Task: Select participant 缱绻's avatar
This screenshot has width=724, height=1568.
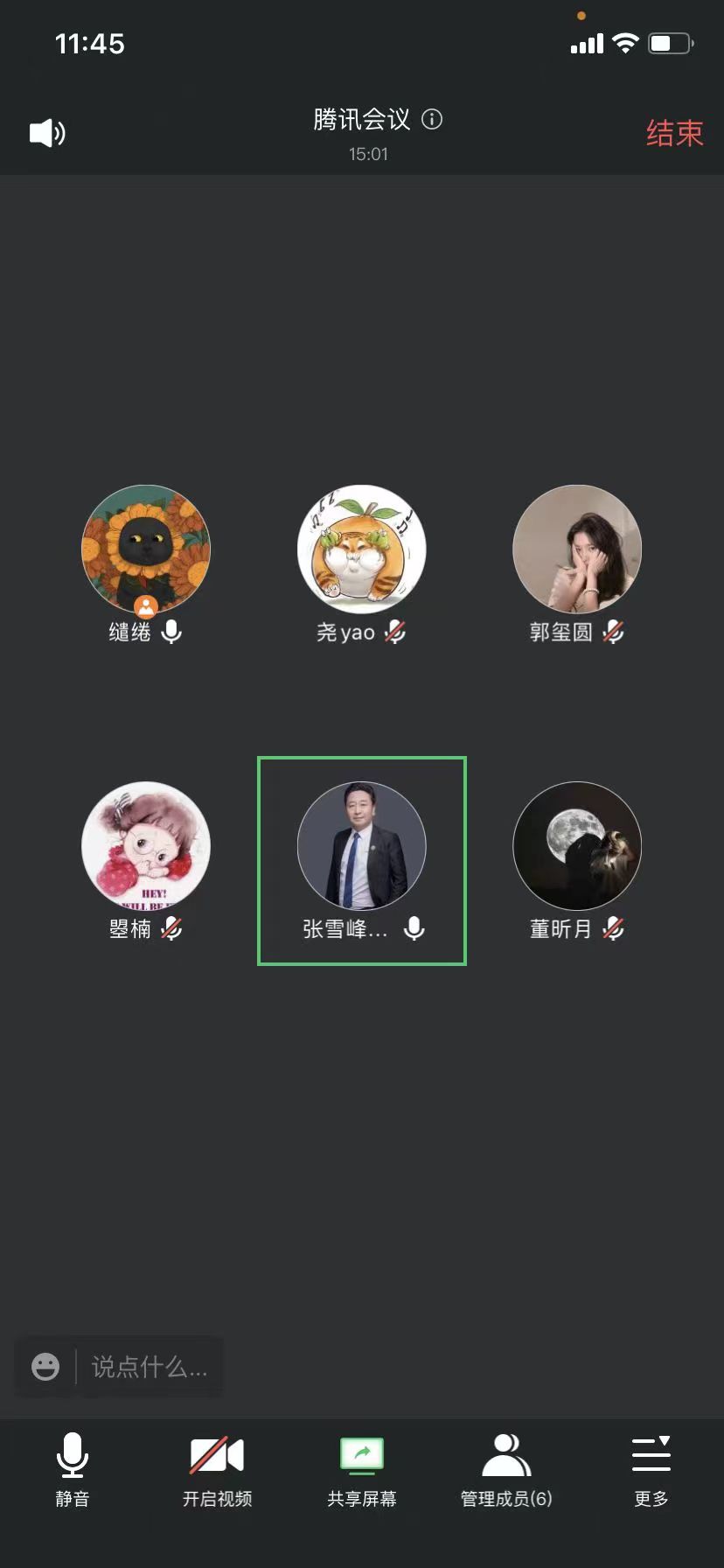Action: pyautogui.click(x=146, y=549)
